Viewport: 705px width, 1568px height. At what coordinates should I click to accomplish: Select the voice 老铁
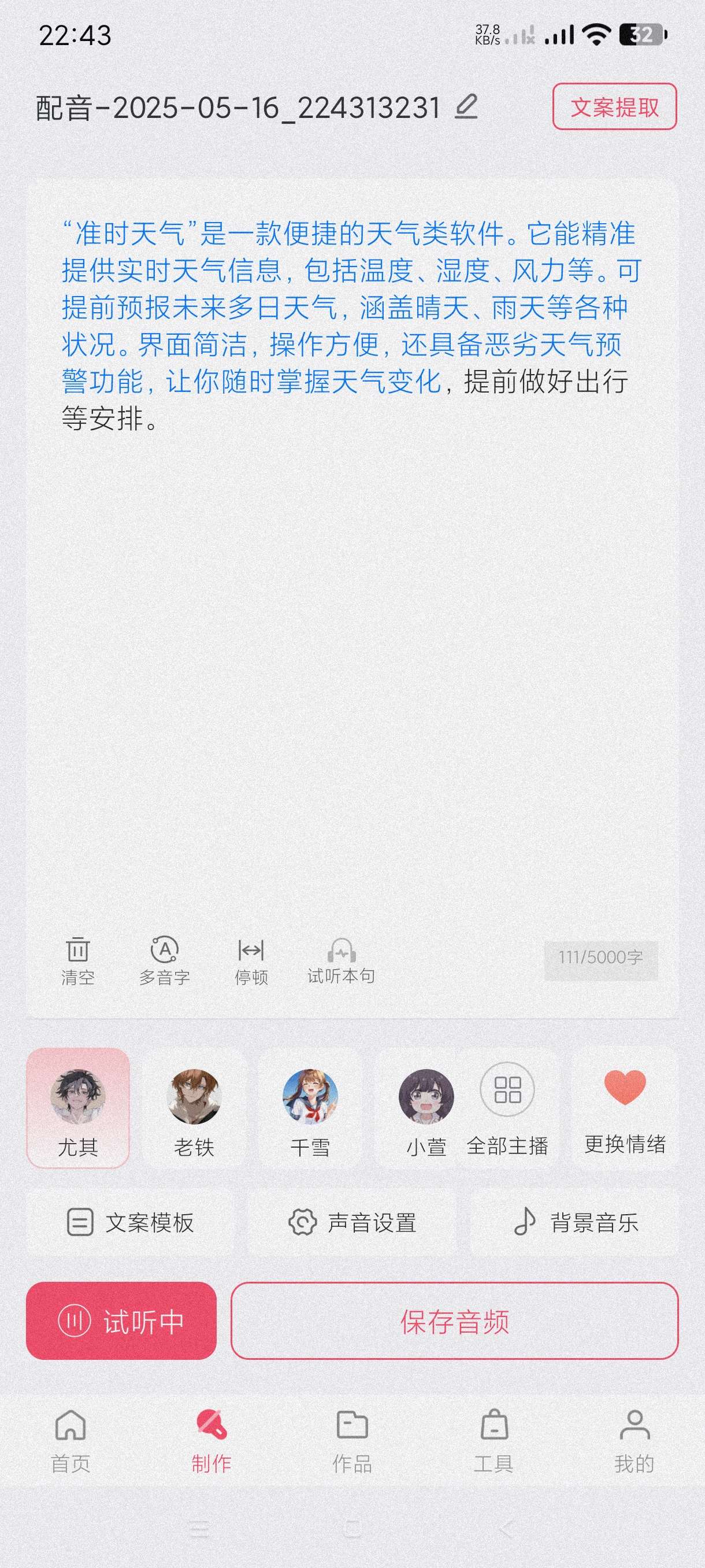[194, 1108]
